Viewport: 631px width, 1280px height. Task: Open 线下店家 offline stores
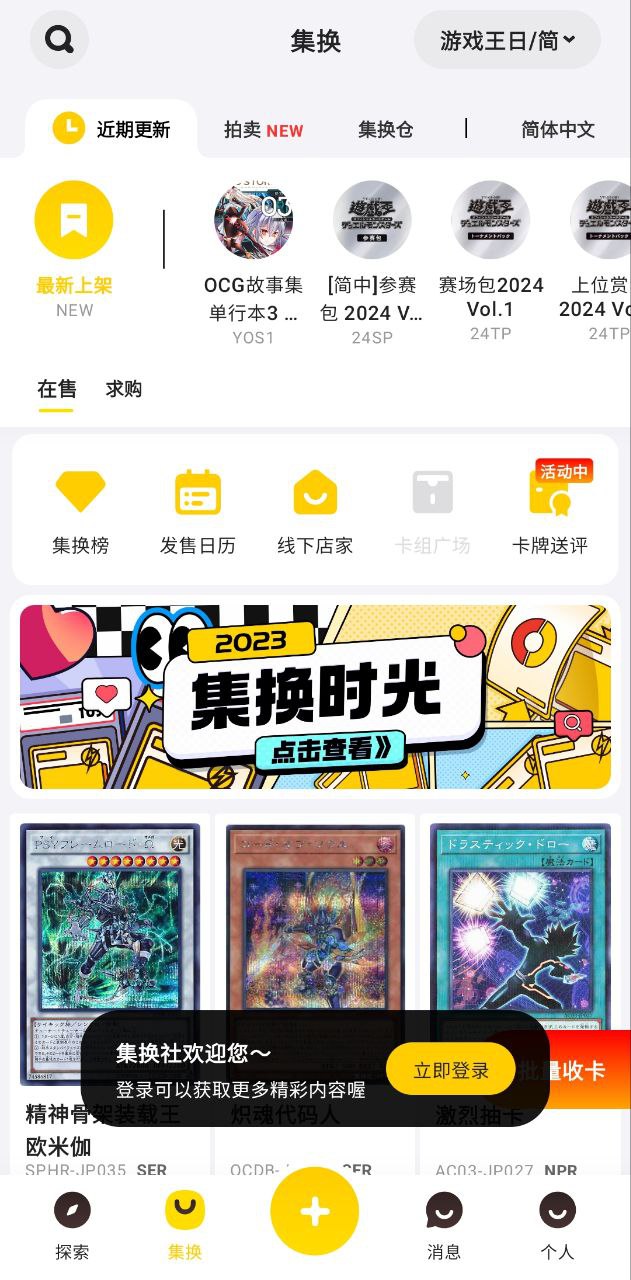tap(315, 512)
